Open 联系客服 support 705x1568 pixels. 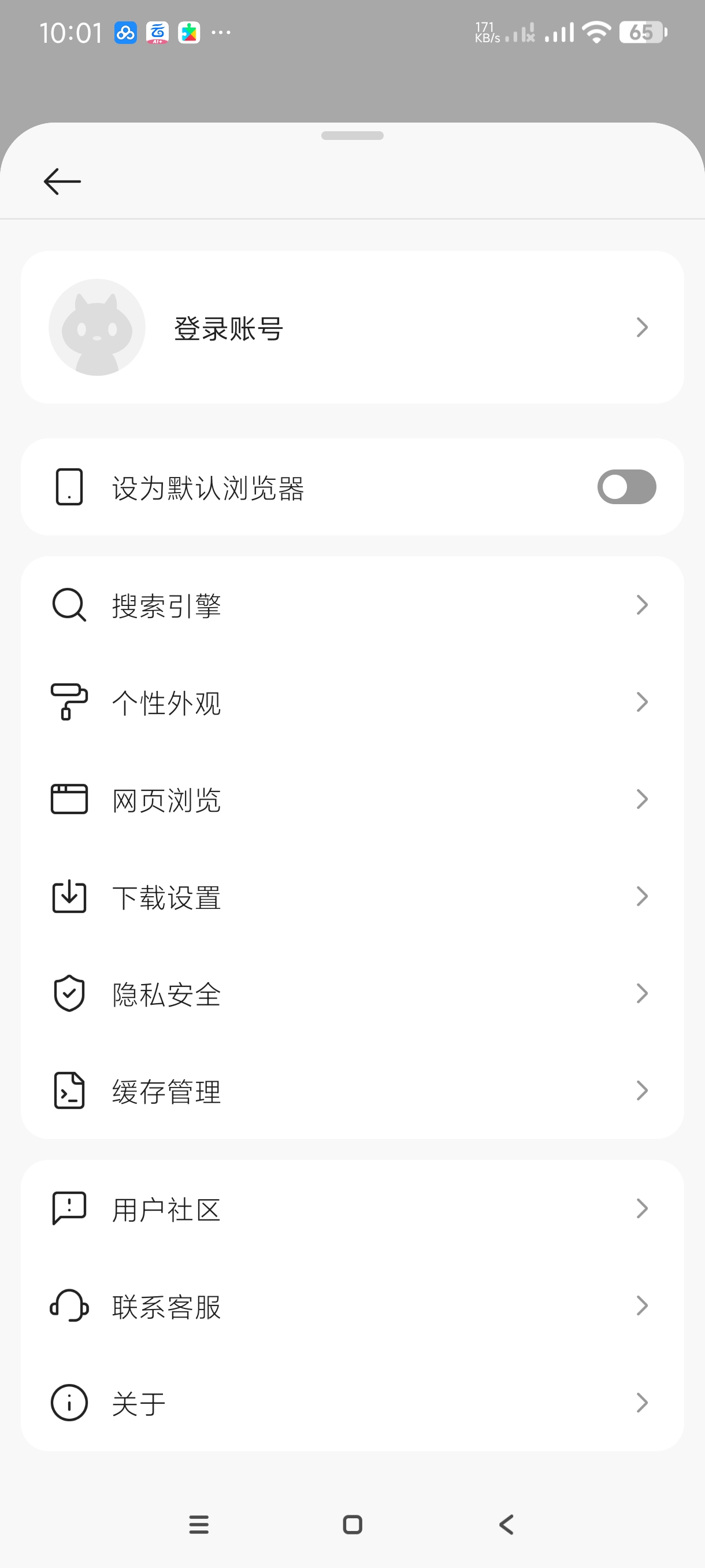click(x=351, y=1306)
